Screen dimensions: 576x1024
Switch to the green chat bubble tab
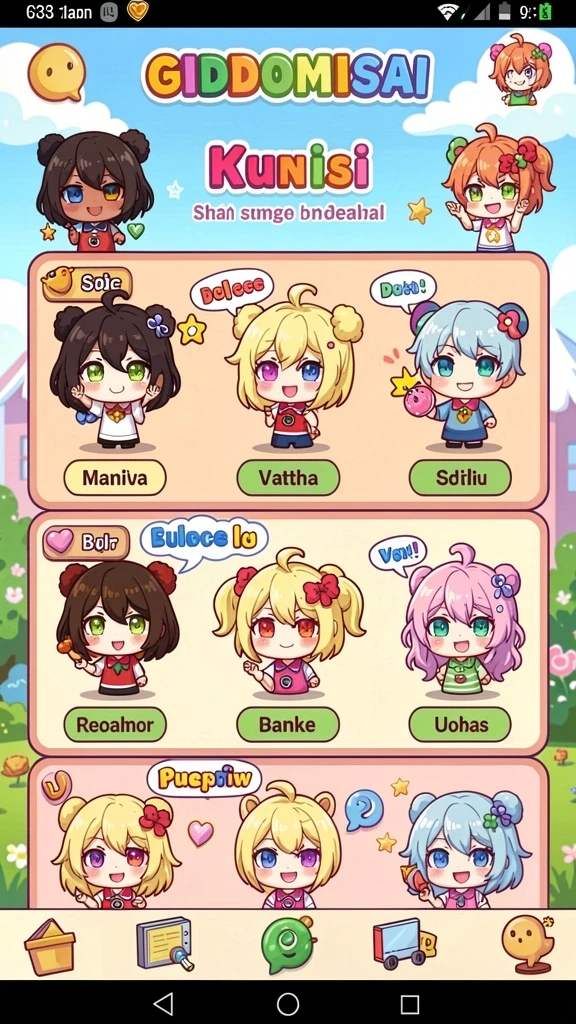286,944
